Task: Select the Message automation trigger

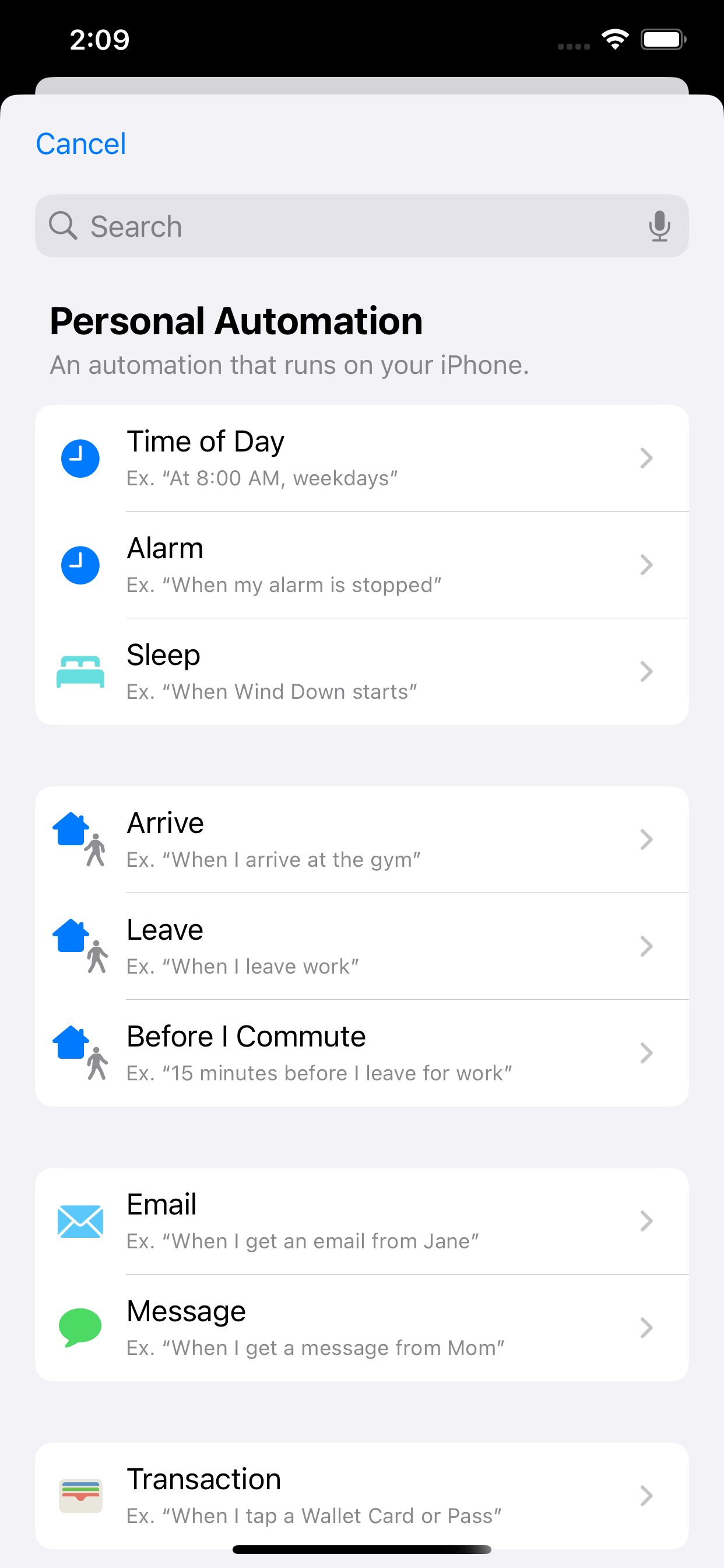Action: pyautogui.click(x=361, y=1328)
